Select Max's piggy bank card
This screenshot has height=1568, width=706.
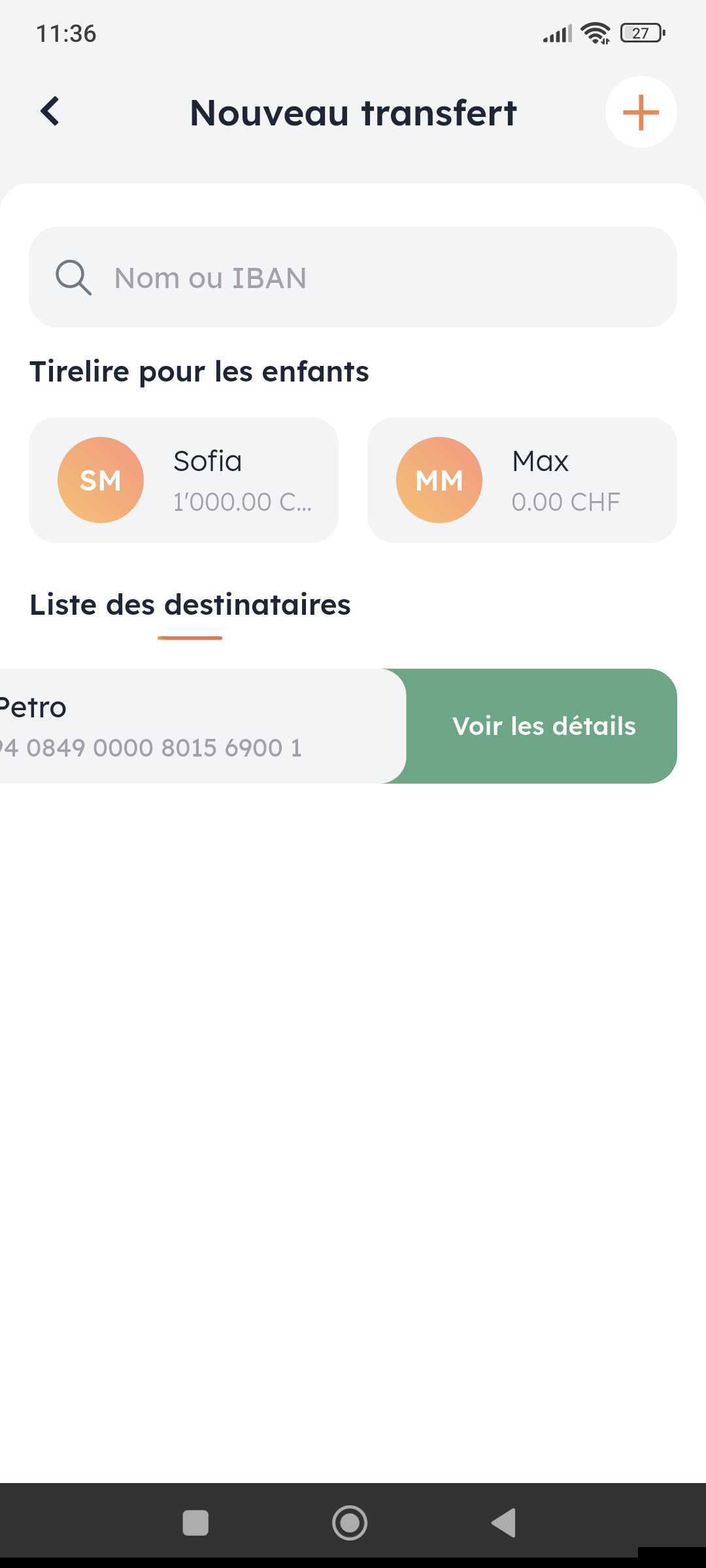click(x=522, y=480)
